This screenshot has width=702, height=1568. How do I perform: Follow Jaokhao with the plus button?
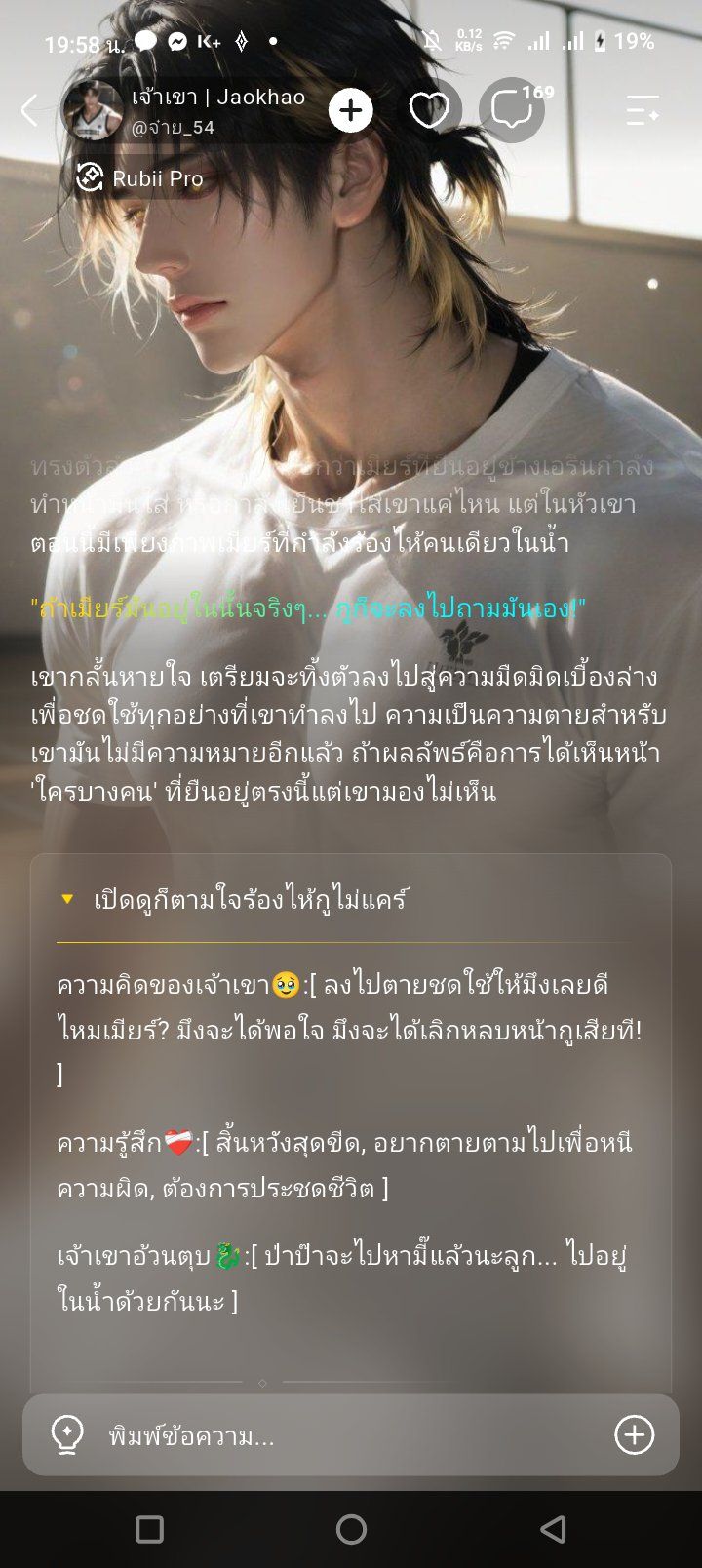(351, 110)
